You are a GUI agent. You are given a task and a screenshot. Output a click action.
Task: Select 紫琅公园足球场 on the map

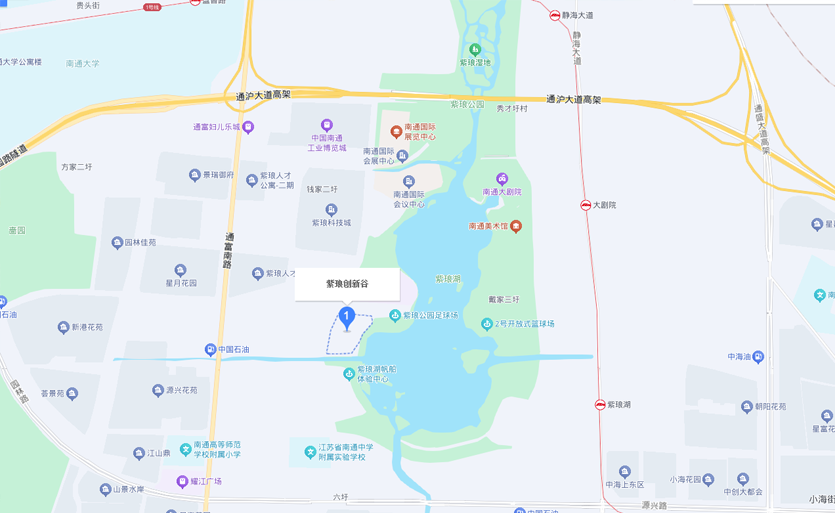(396, 316)
